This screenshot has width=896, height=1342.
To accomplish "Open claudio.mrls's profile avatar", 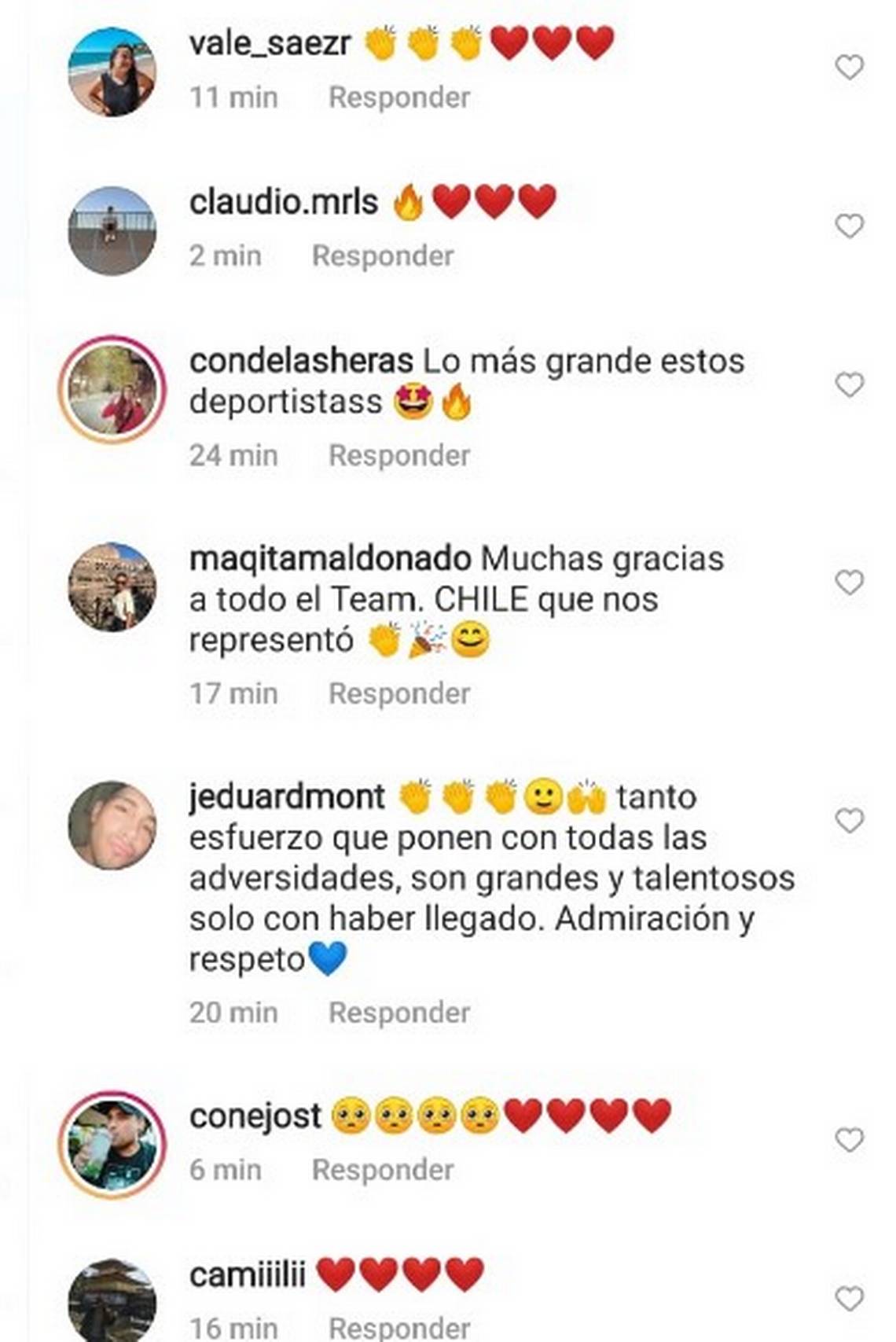I will tap(112, 230).
